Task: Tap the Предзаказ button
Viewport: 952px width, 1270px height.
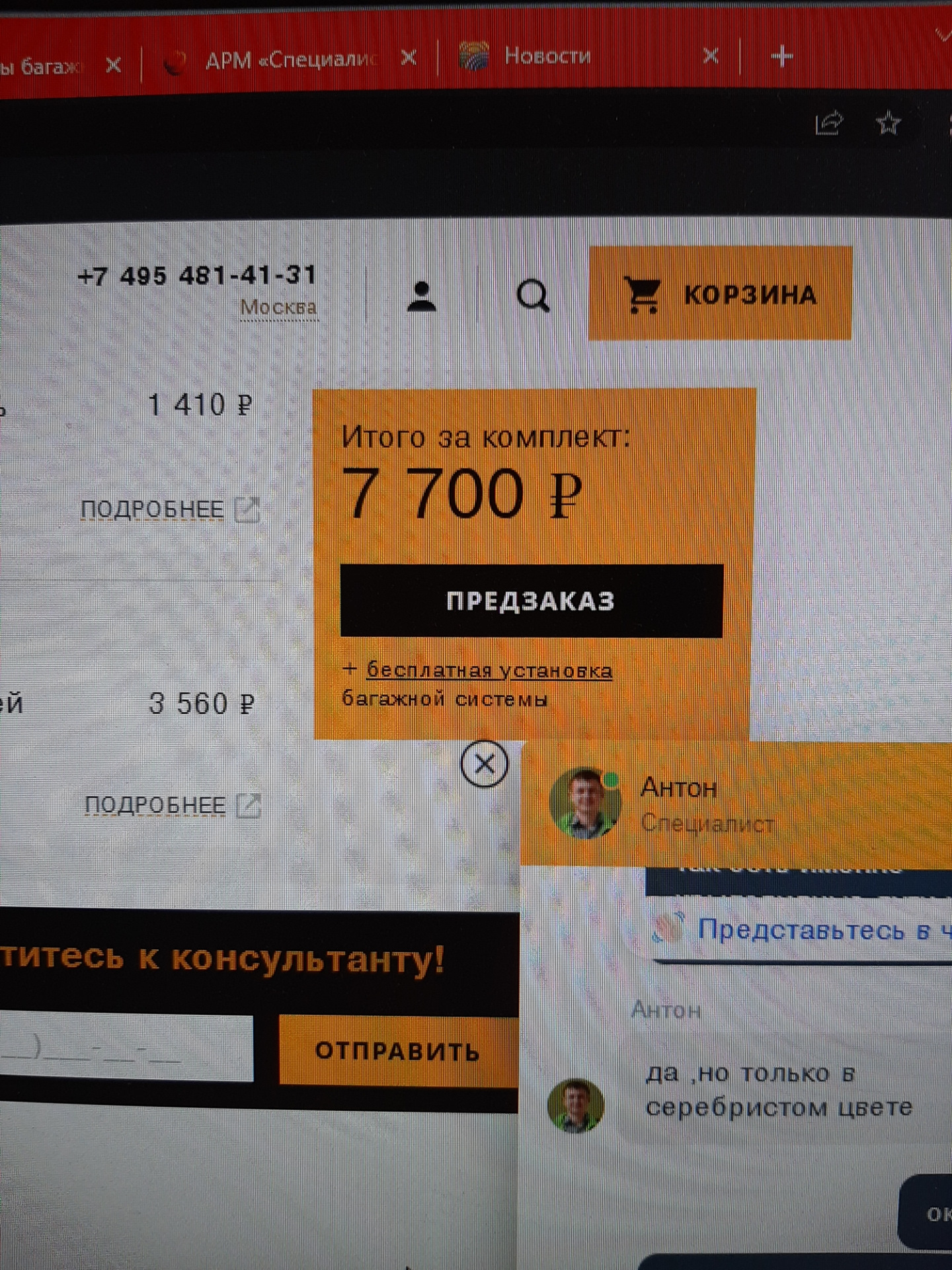Action: [x=531, y=601]
